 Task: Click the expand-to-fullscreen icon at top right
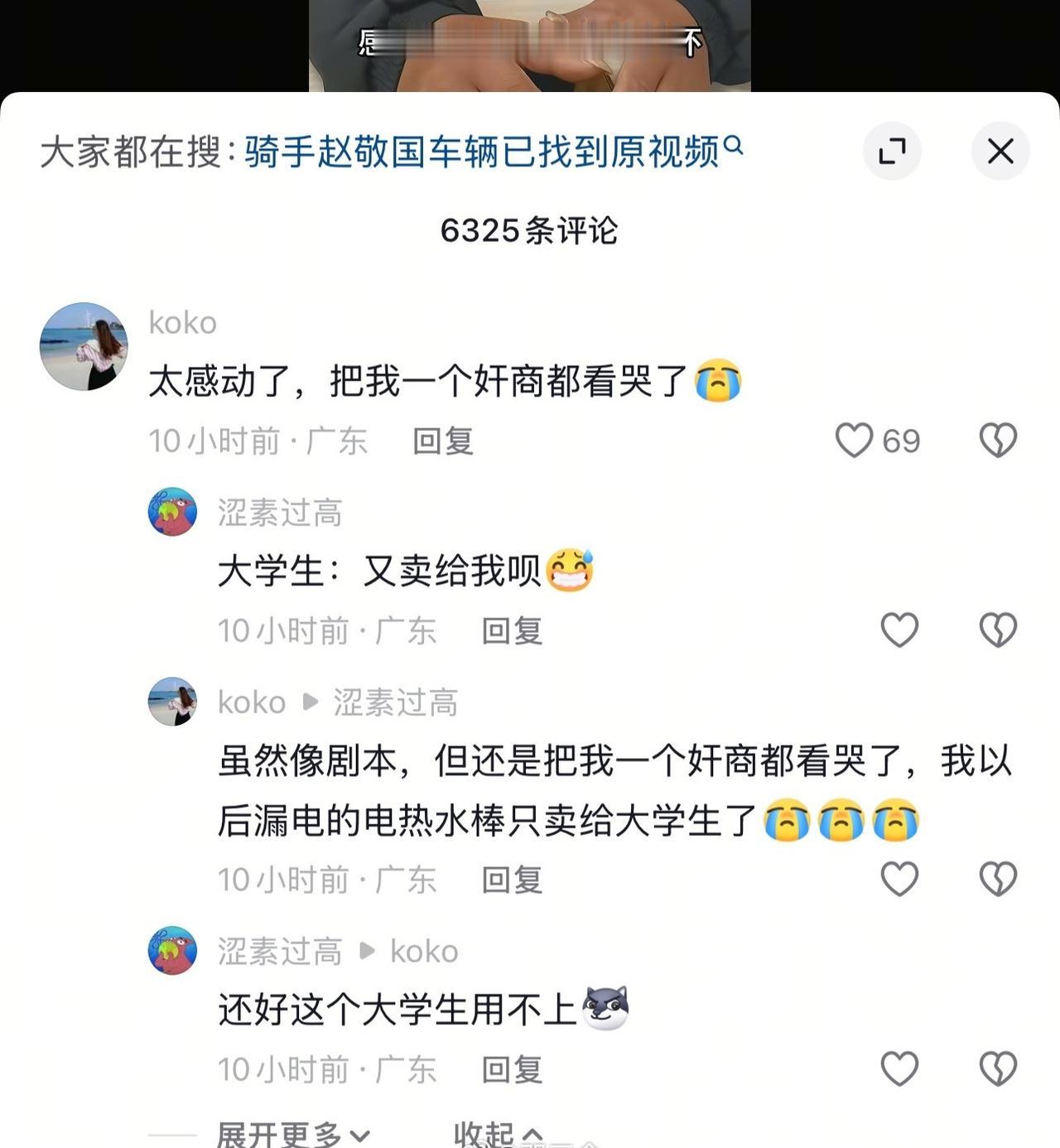click(892, 152)
